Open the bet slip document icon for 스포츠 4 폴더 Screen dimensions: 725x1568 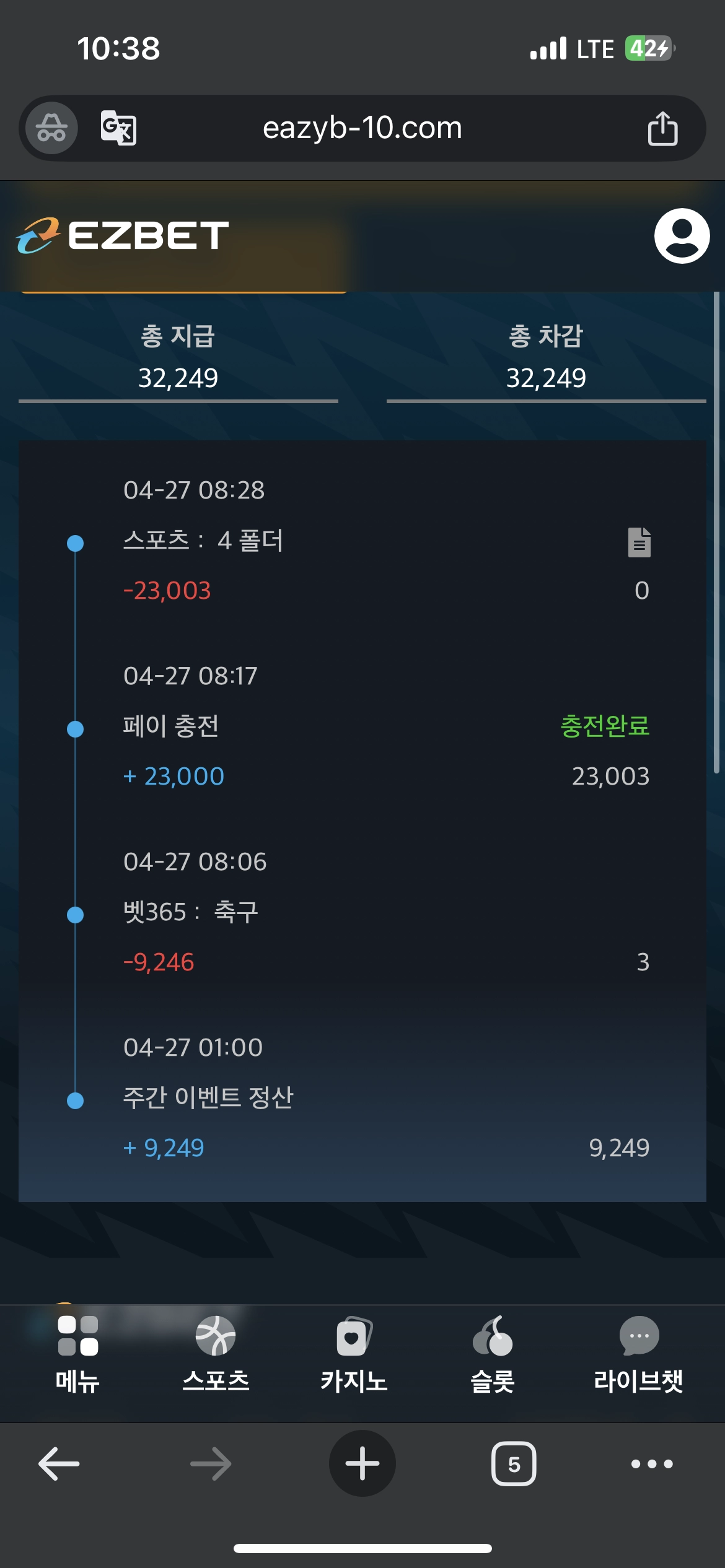pyautogui.click(x=639, y=542)
